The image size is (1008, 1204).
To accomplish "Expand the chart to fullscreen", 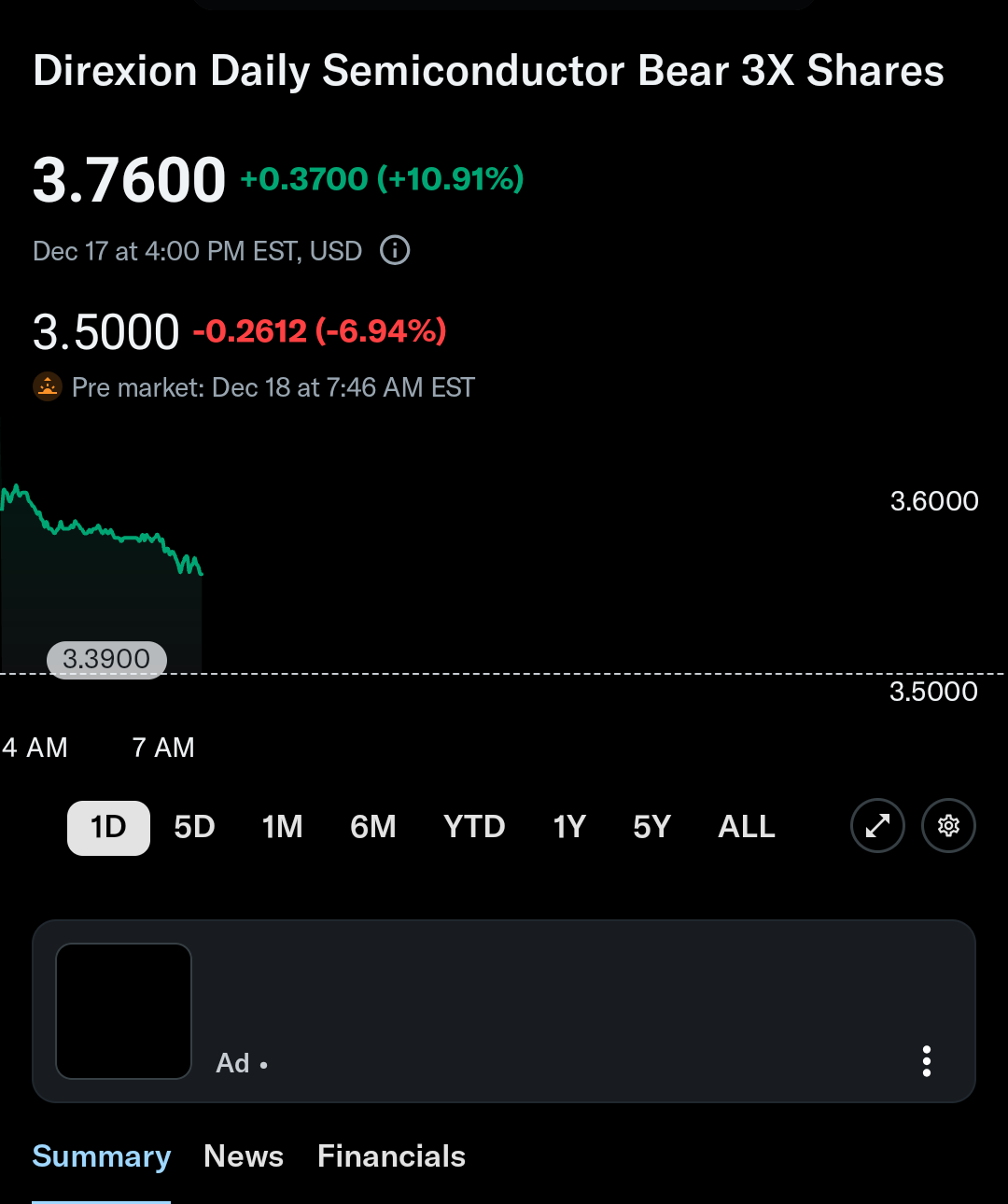I will coord(877,826).
